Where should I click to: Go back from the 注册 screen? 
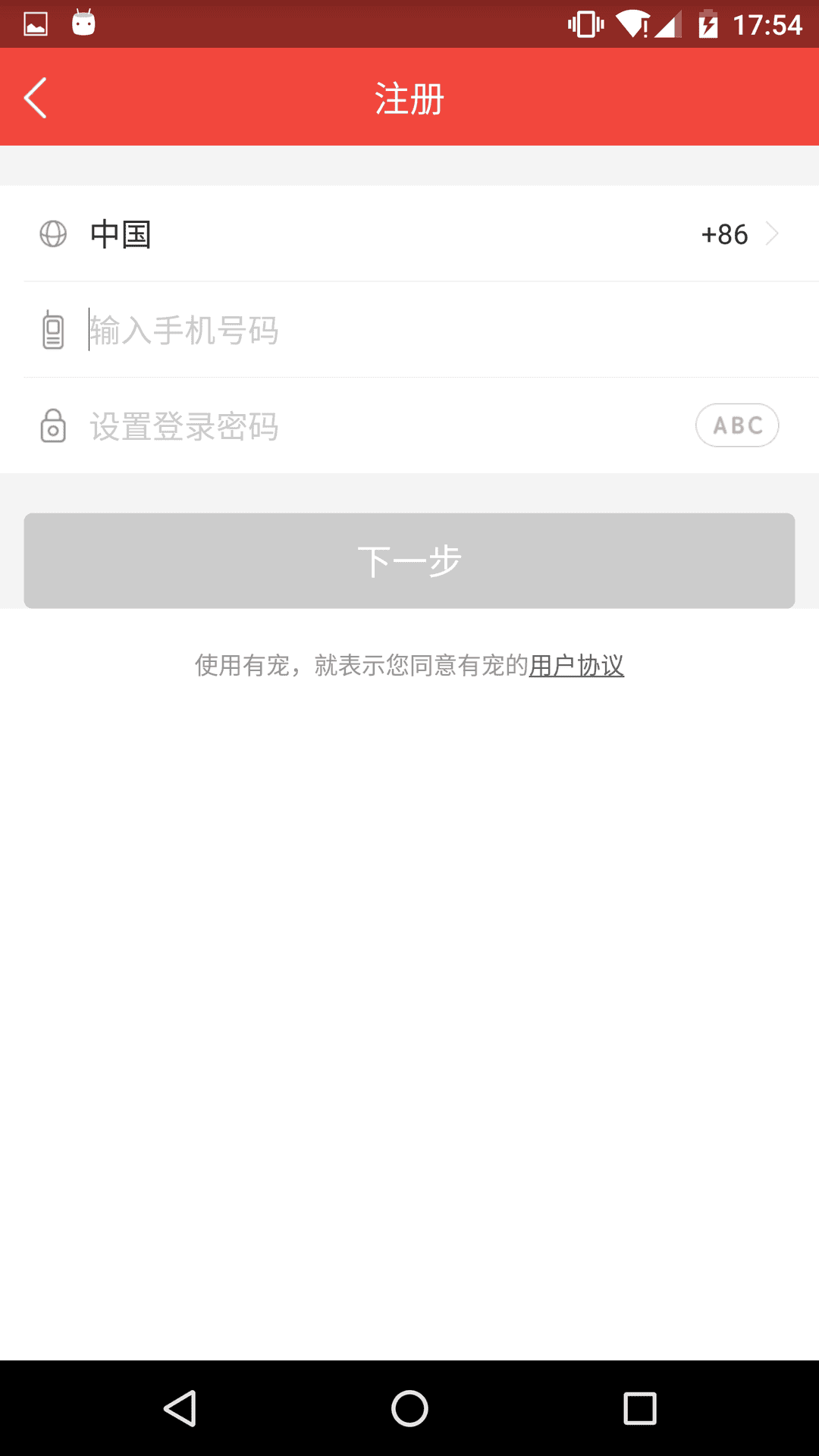coord(36,98)
